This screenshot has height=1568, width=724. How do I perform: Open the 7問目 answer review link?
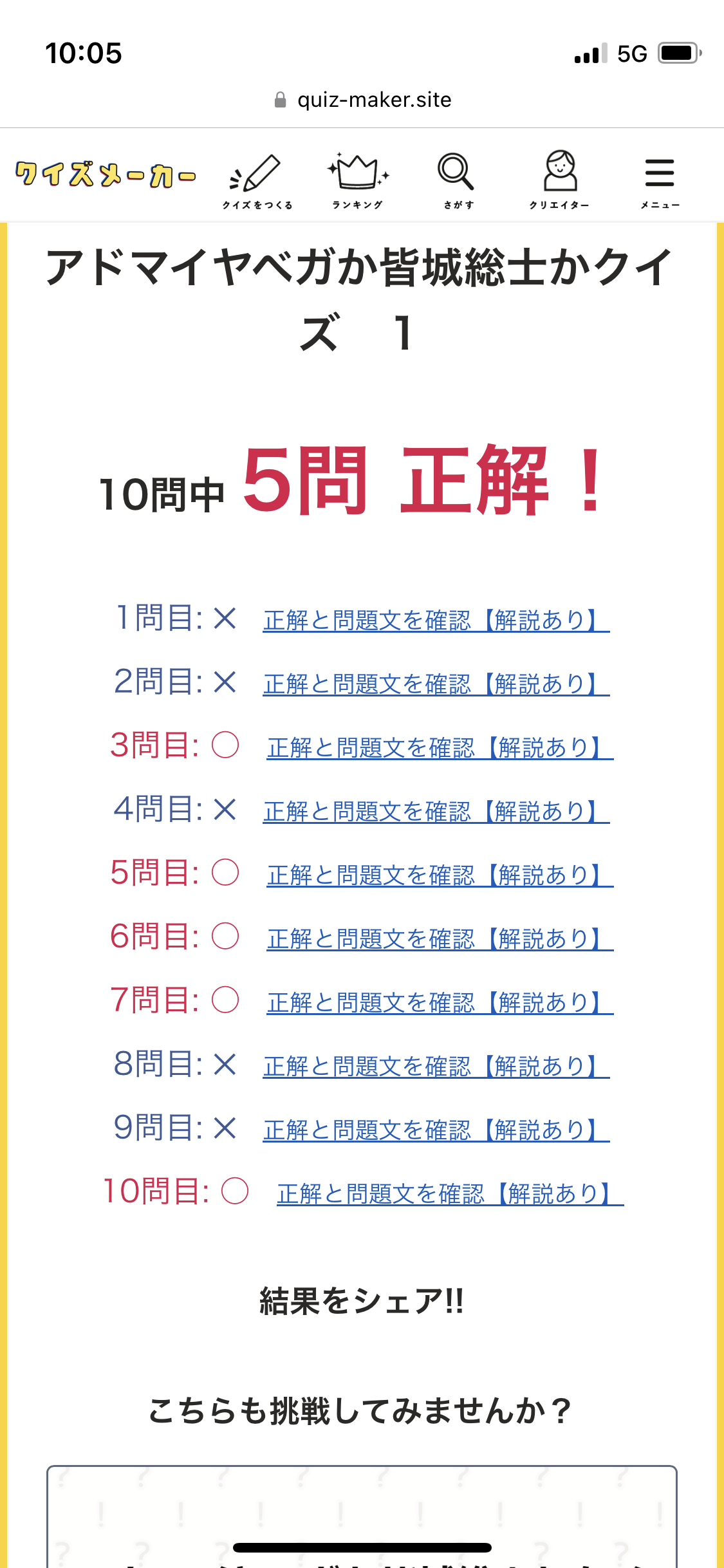pos(440,1002)
